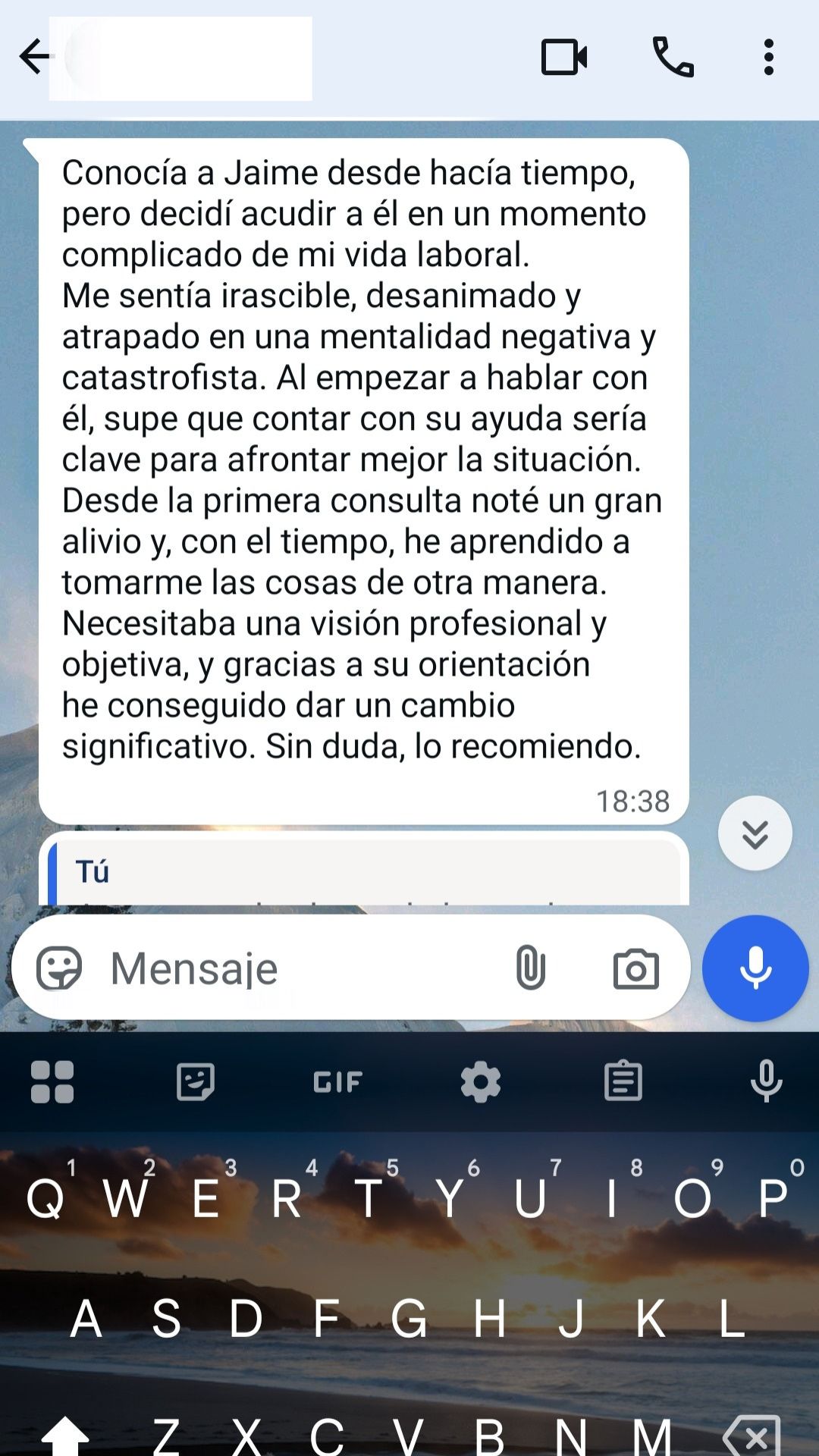Viewport: 819px width, 1456px height.
Task: Open the camera to send a photo
Action: pyautogui.click(x=635, y=968)
